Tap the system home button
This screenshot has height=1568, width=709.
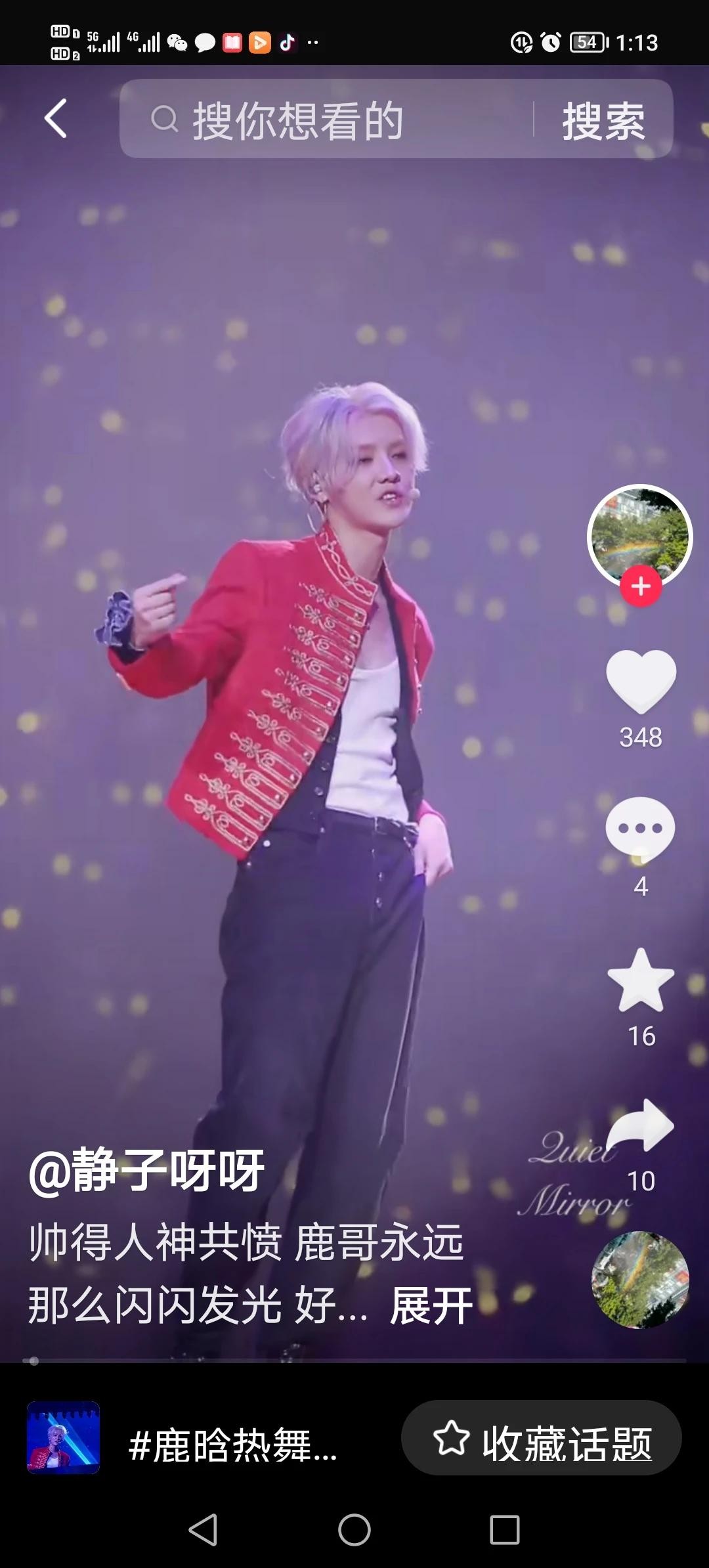(354, 1530)
